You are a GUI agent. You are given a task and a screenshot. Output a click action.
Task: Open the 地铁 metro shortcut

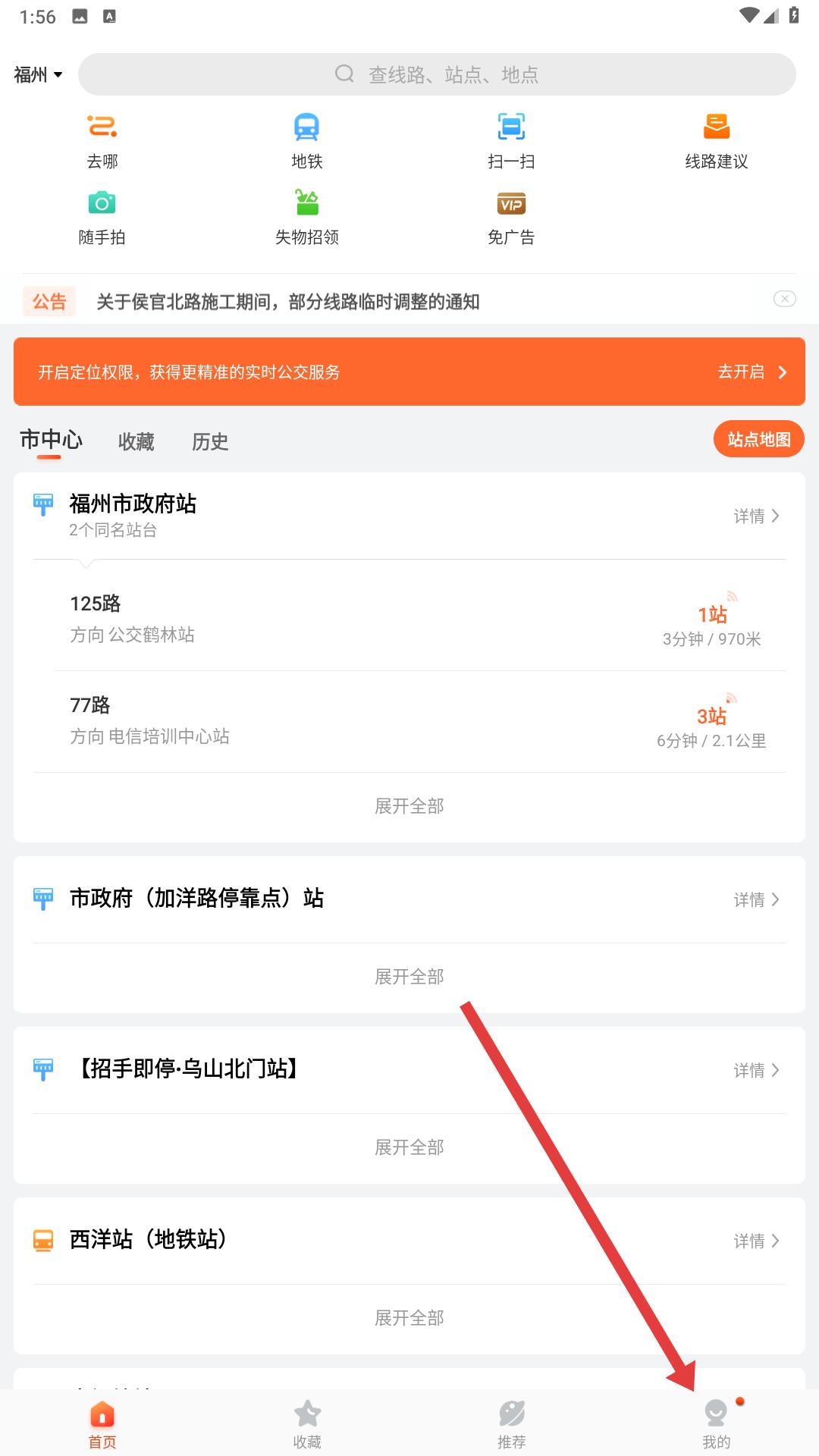coord(306,141)
